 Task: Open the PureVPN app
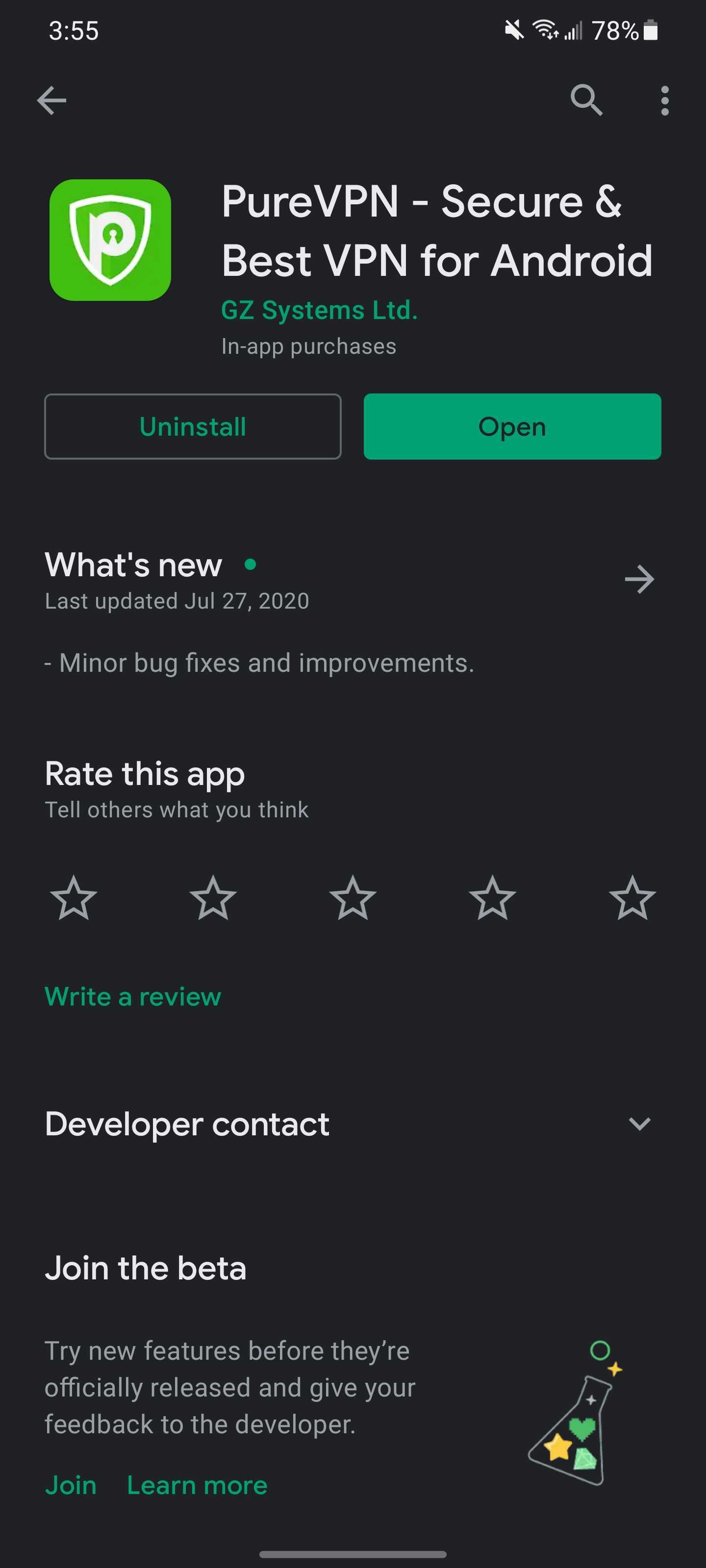click(x=512, y=427)
